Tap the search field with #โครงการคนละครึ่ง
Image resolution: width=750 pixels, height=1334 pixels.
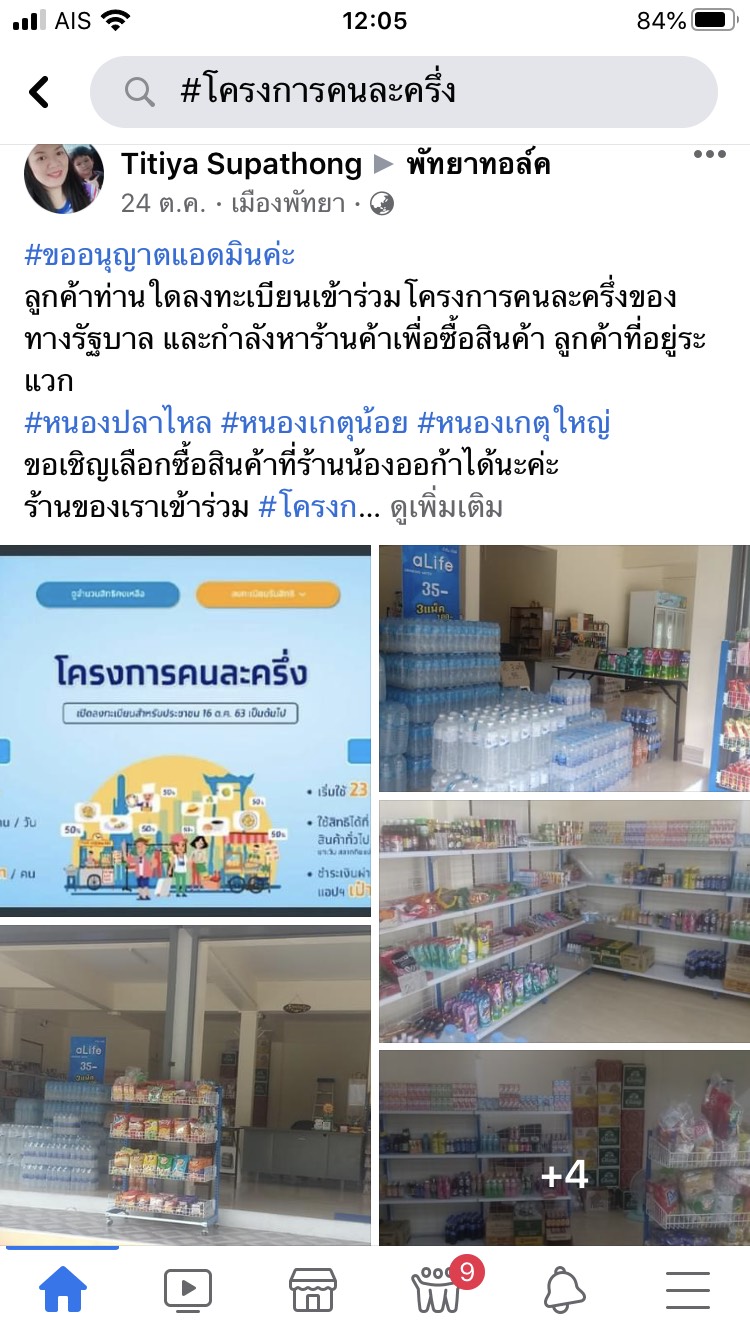[x=404, y=92]
